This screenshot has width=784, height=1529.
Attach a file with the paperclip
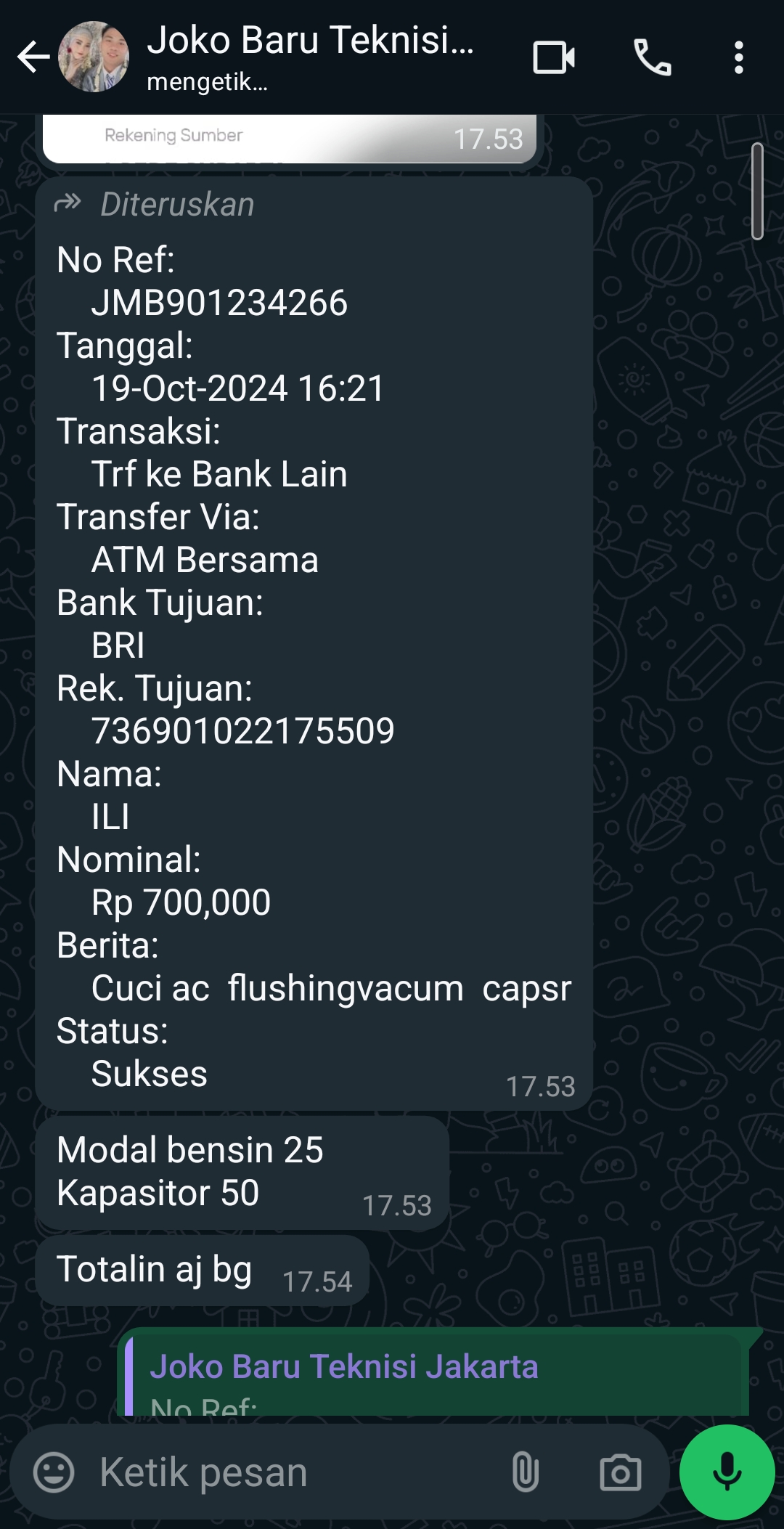(x=525, y=1472)
